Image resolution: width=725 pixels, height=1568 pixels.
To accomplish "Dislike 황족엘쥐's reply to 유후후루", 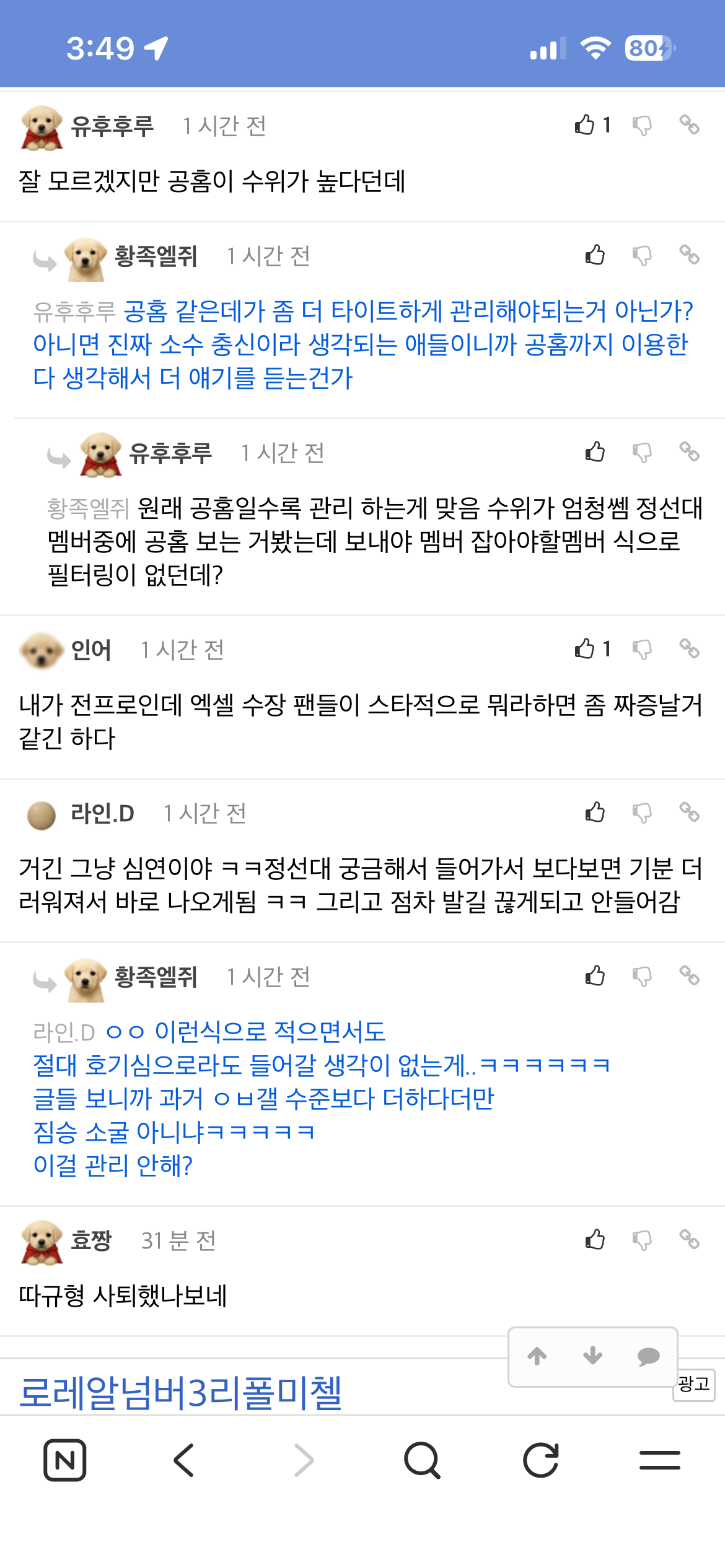I will tap(642, 256).
